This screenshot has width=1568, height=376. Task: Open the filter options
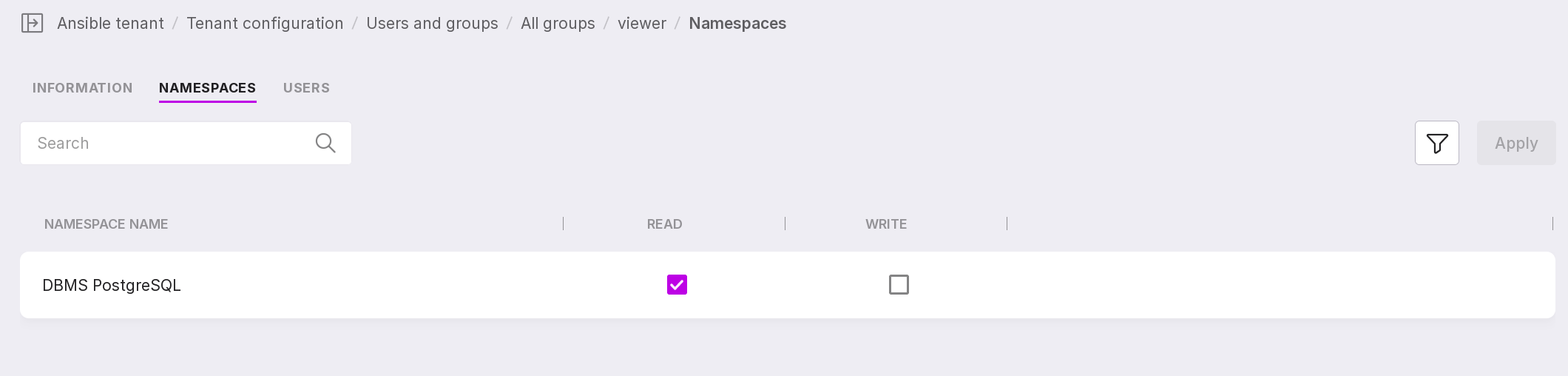tap(1436, 144)
